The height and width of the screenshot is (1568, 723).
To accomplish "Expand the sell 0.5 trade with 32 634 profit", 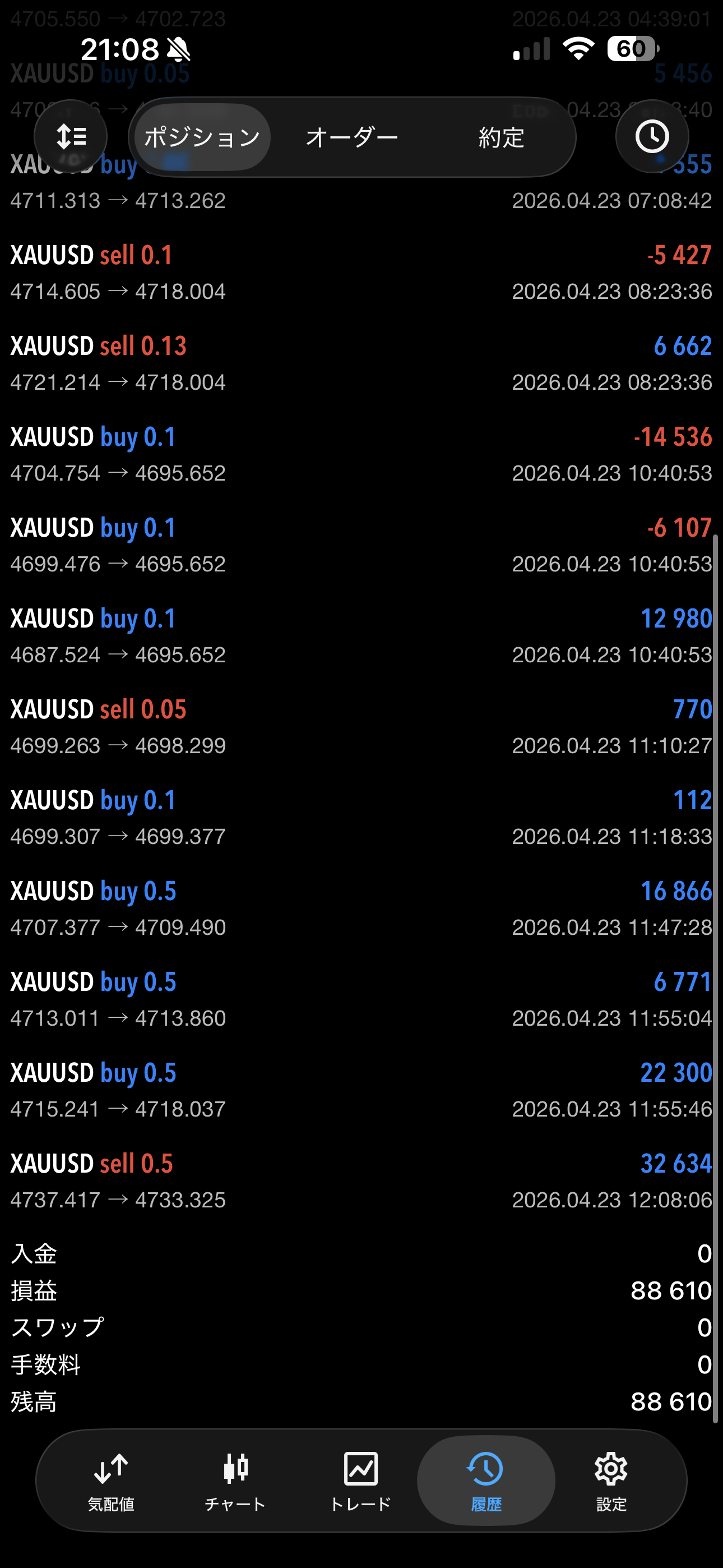I will point(361,1181).
